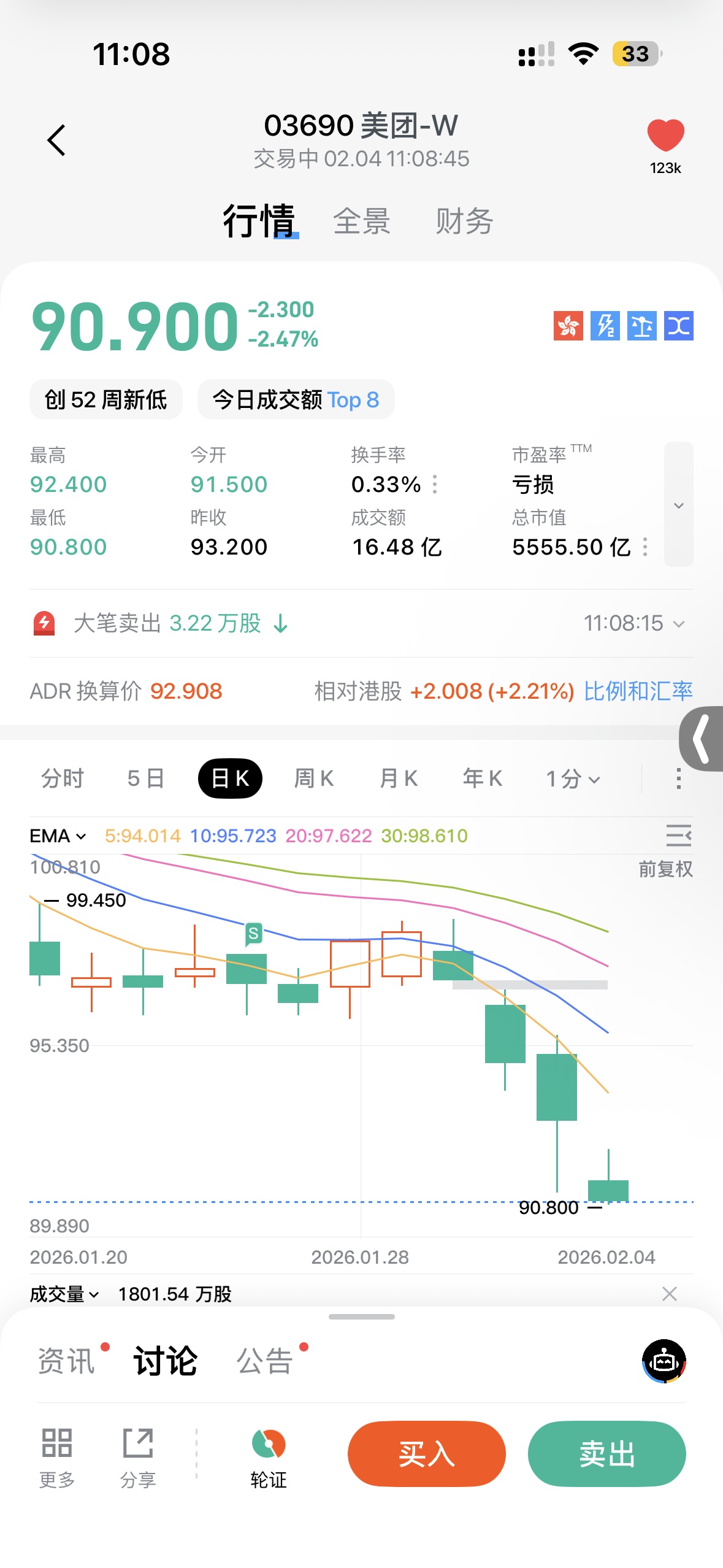This screenshot has height=1568, width=723.
Task: Select the 5日 chart view
Action: pos(145,778)
